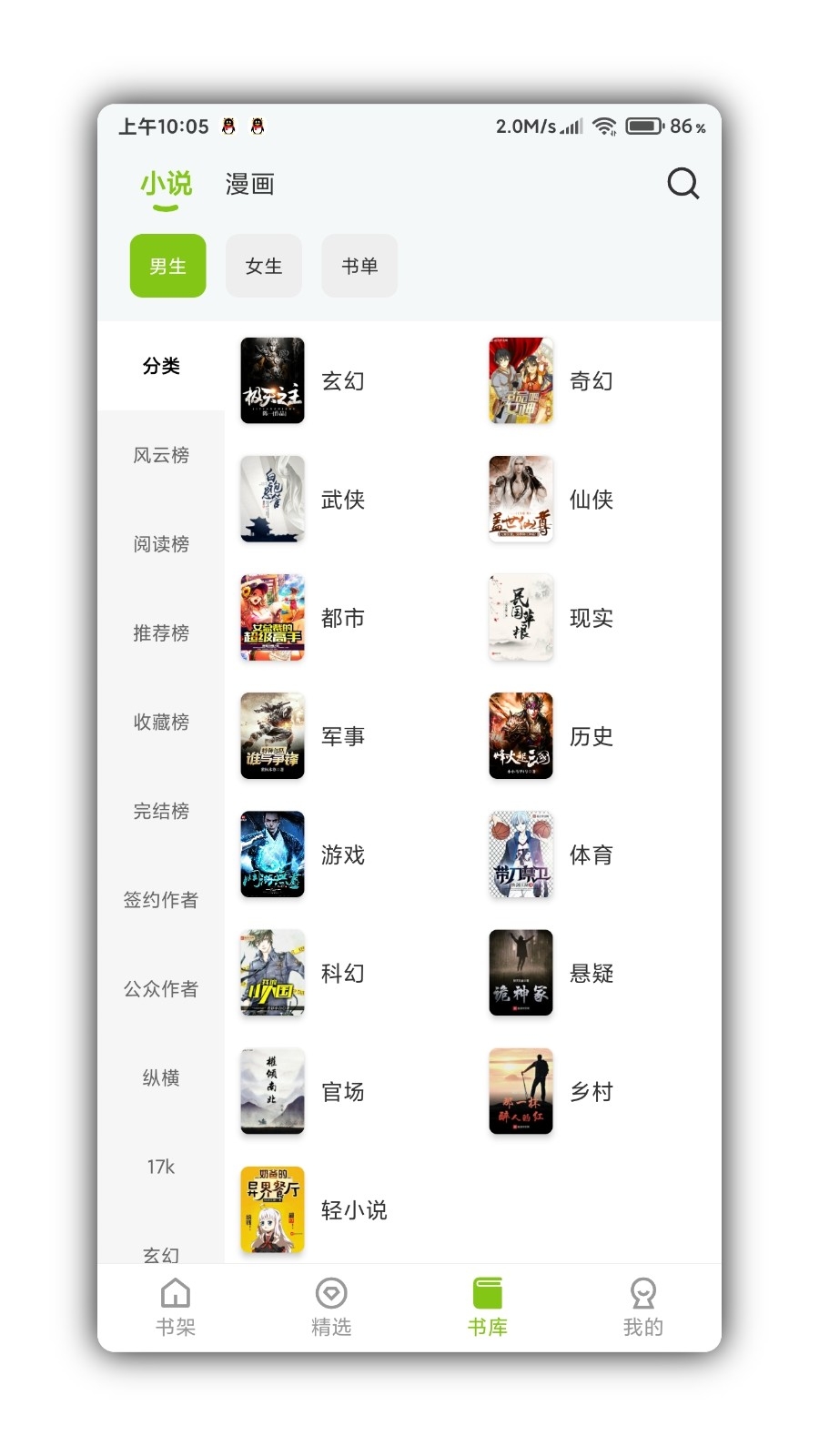Open the 17k source section

tap(160, 1167)
